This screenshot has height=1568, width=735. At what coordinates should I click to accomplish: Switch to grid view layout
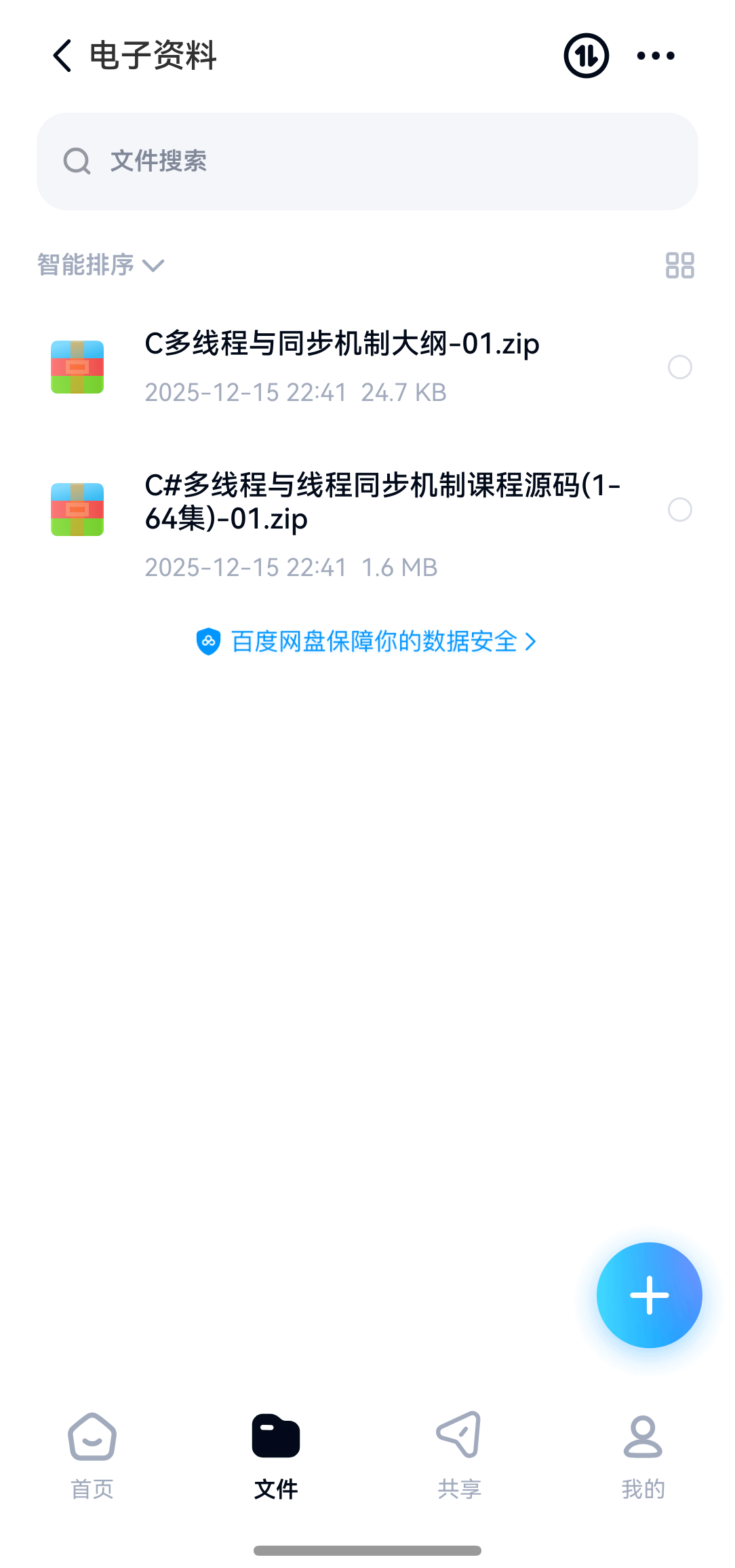679,265
